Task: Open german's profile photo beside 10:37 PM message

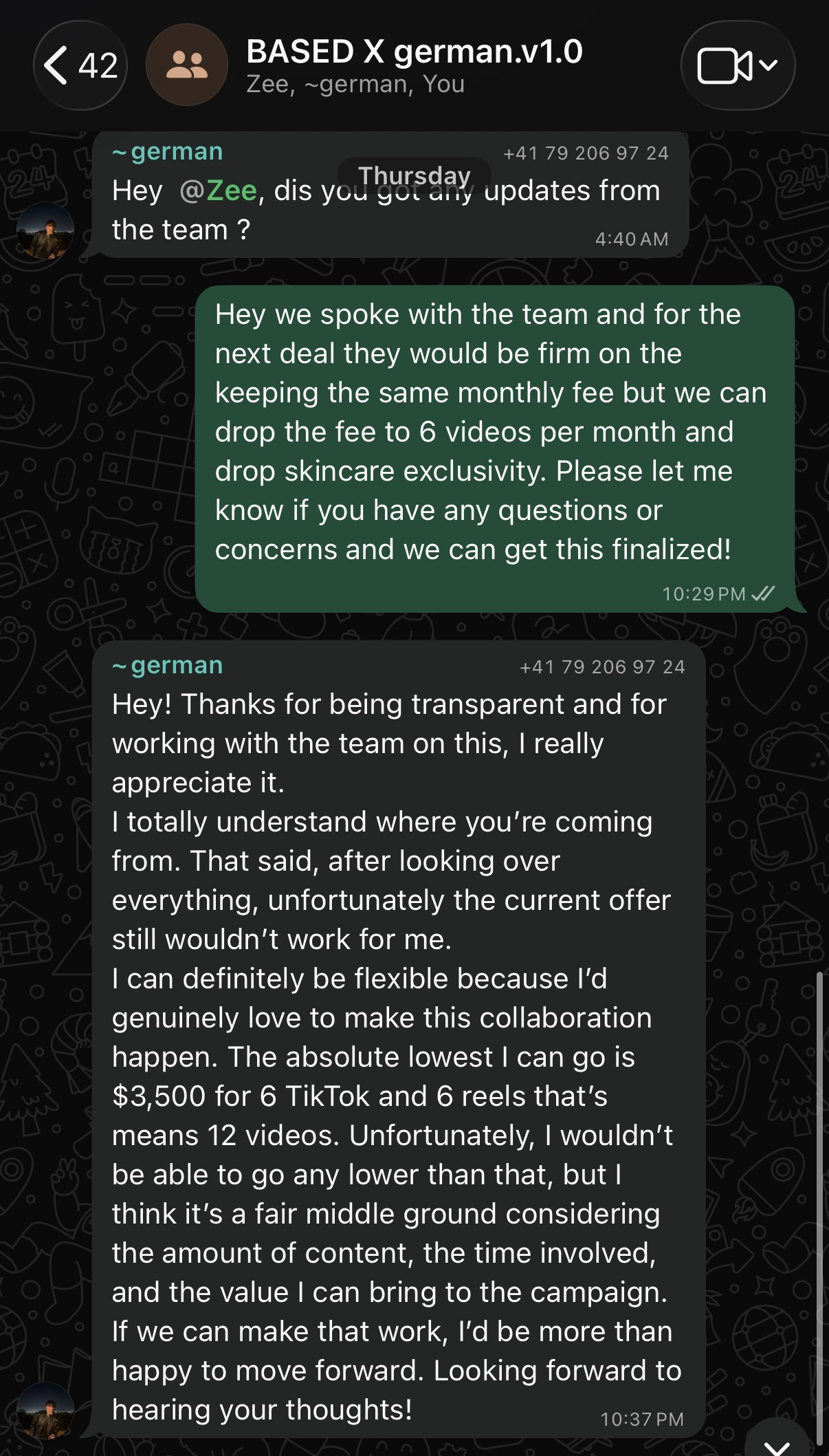Action: click(x=45, y=1411)
